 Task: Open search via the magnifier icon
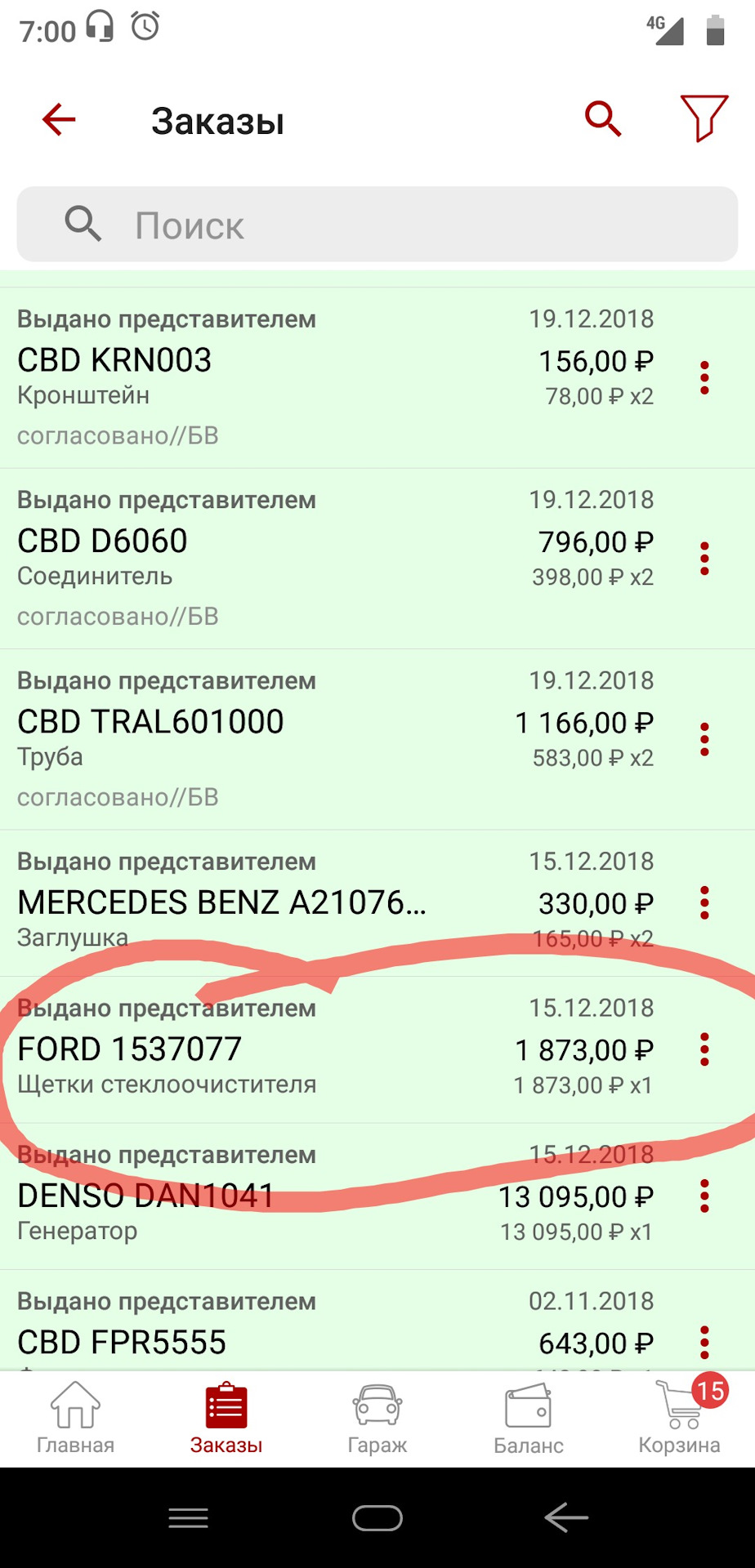603,119
